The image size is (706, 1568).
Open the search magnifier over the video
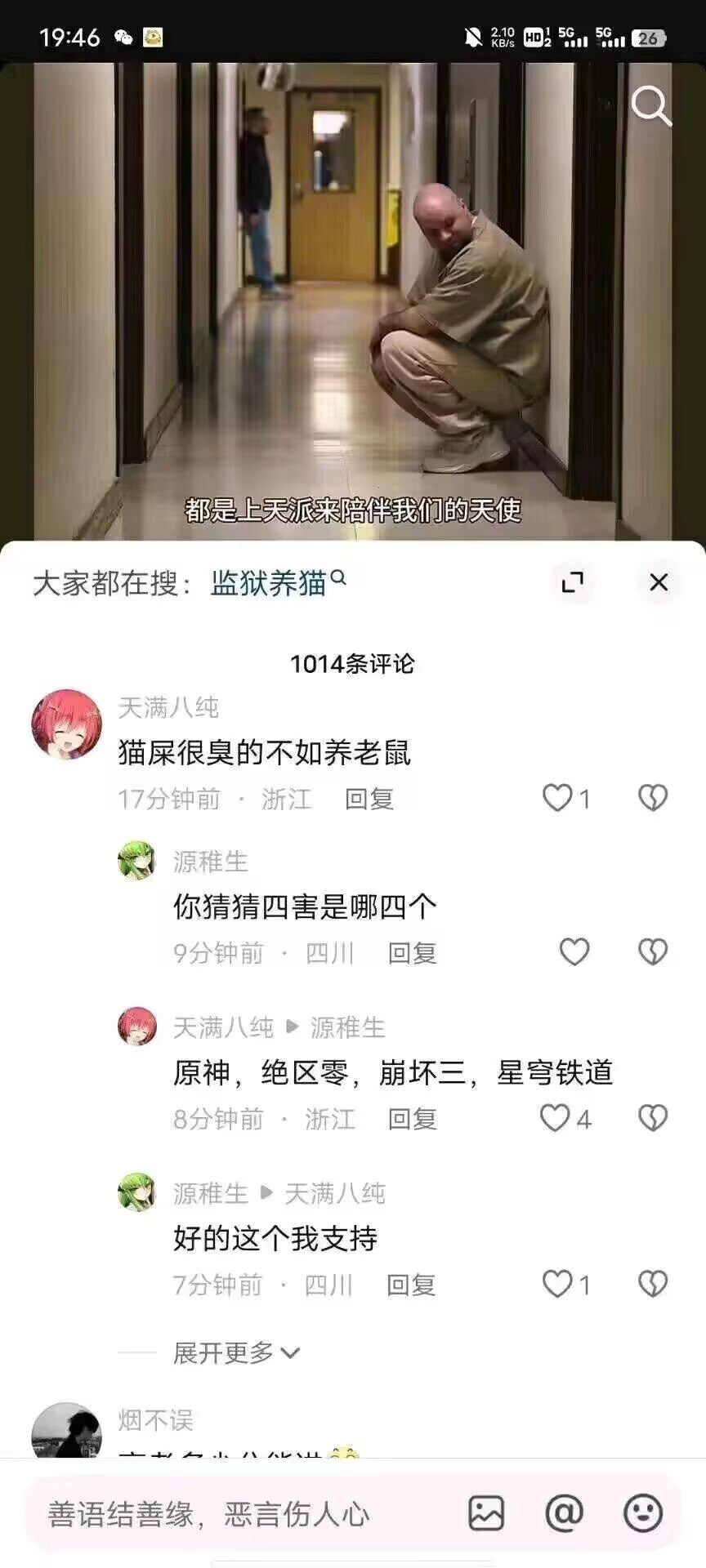pos(651,106)
